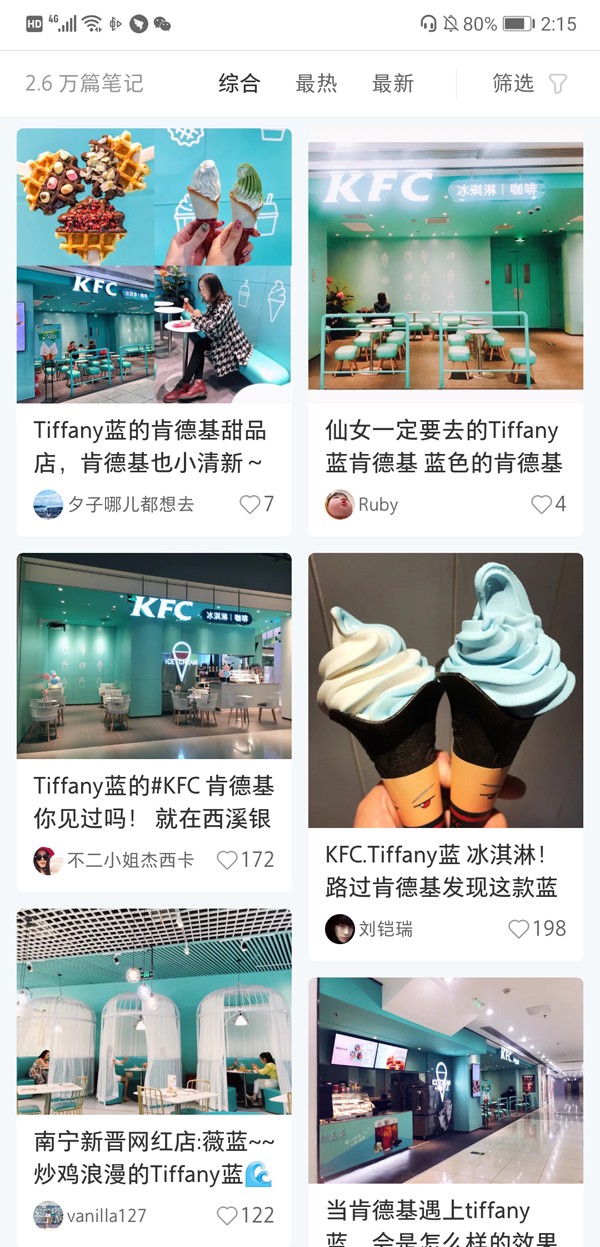Like 不二小姐杰西卡's note
This screenshot has width=600, height=1247.
[x=228, y=860]
